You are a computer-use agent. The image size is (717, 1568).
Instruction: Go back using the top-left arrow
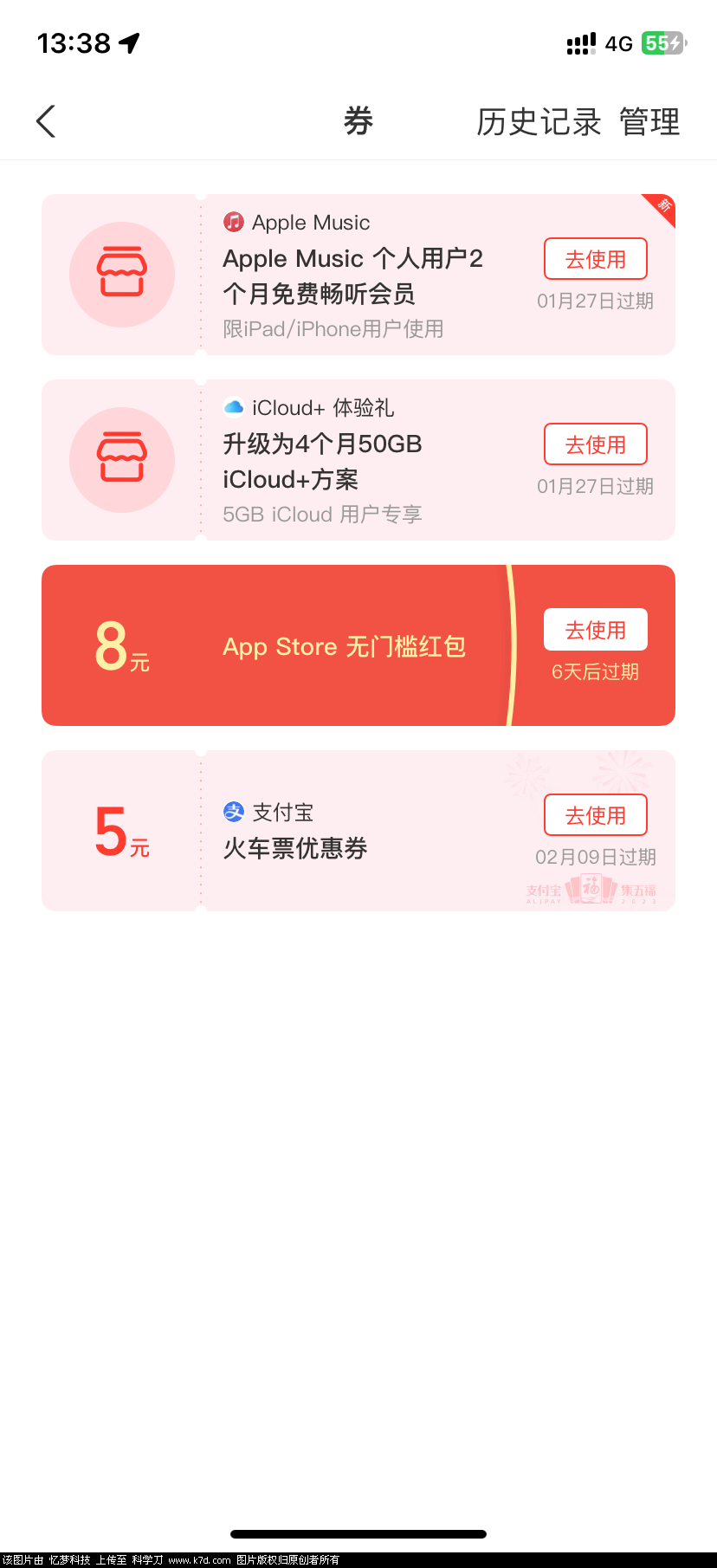pyautogui.click(x=46, y=121)
